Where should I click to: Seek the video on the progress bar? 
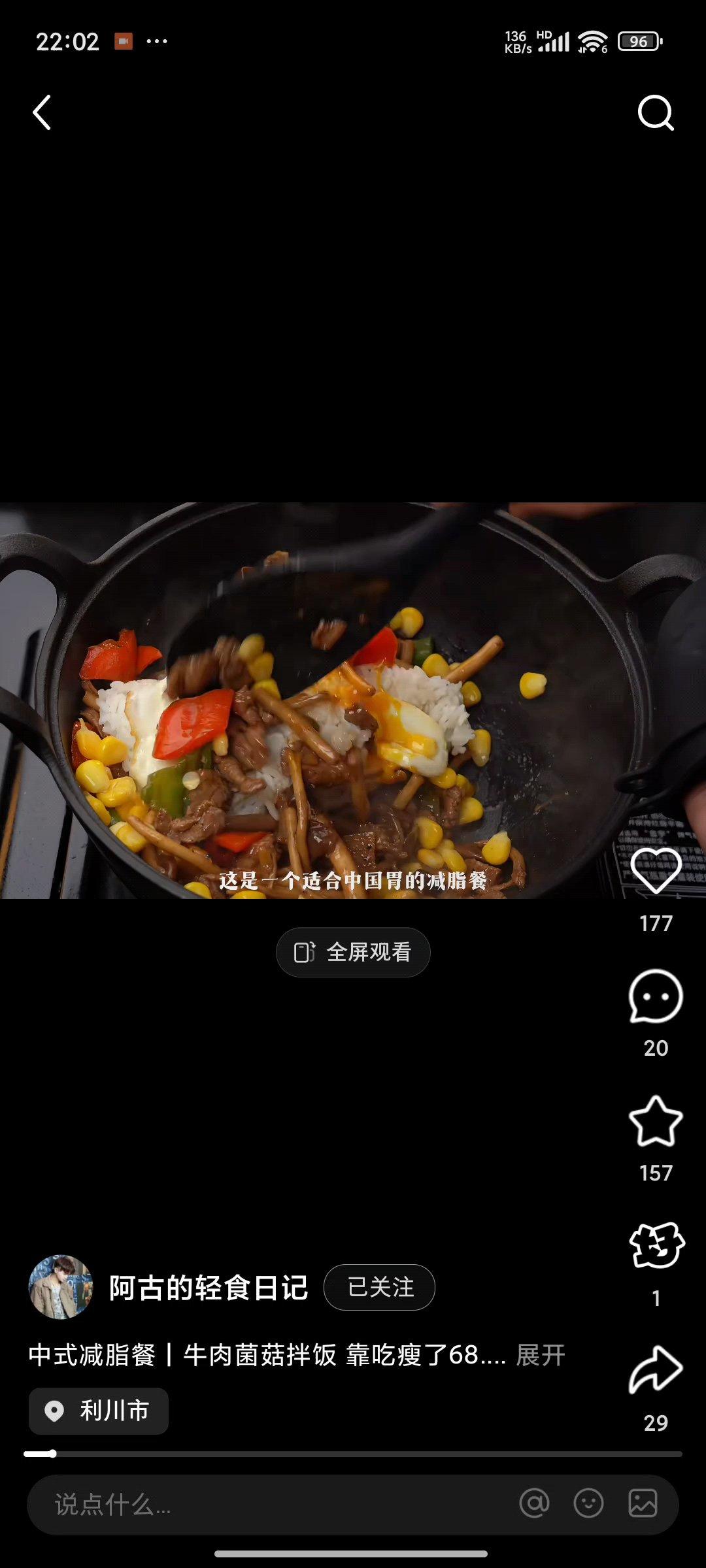353,1454
